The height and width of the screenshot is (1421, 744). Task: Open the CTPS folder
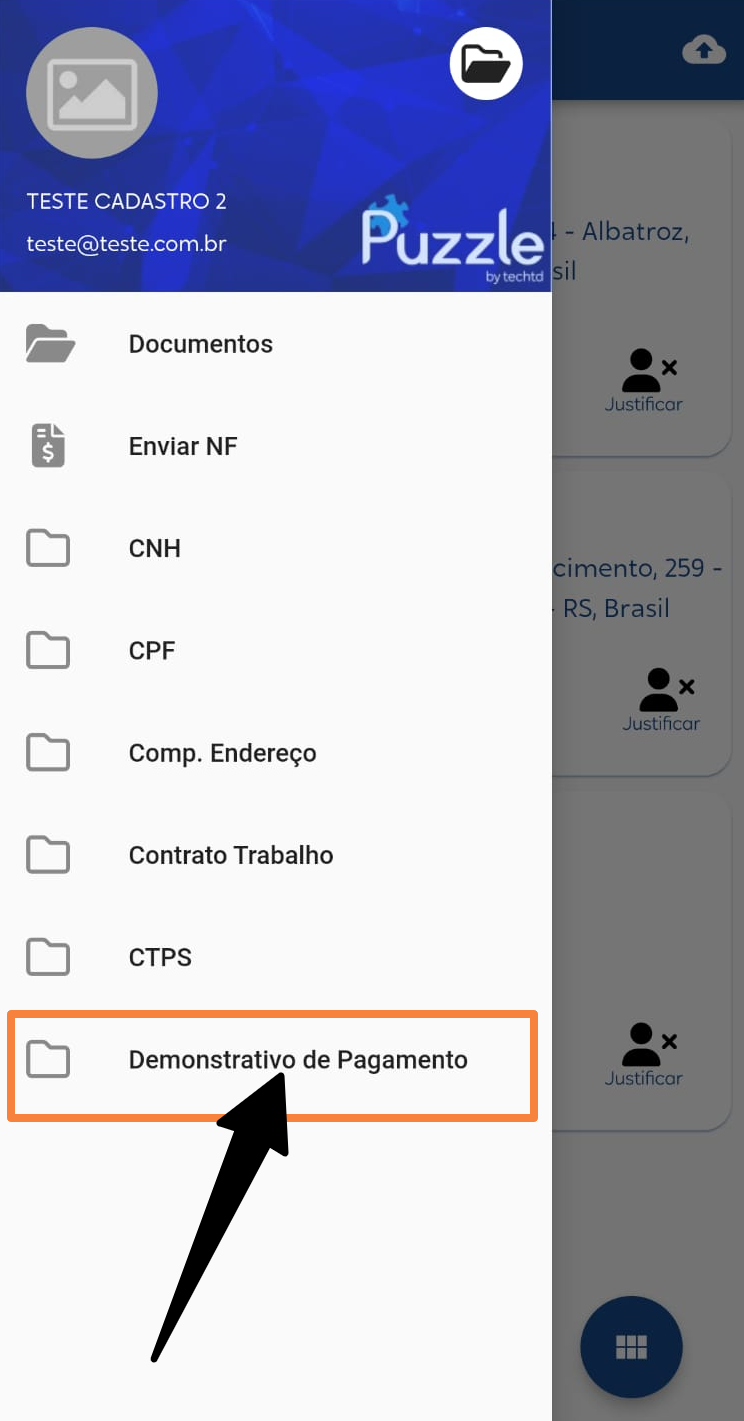pyautogui.click(x=276, y=957)
